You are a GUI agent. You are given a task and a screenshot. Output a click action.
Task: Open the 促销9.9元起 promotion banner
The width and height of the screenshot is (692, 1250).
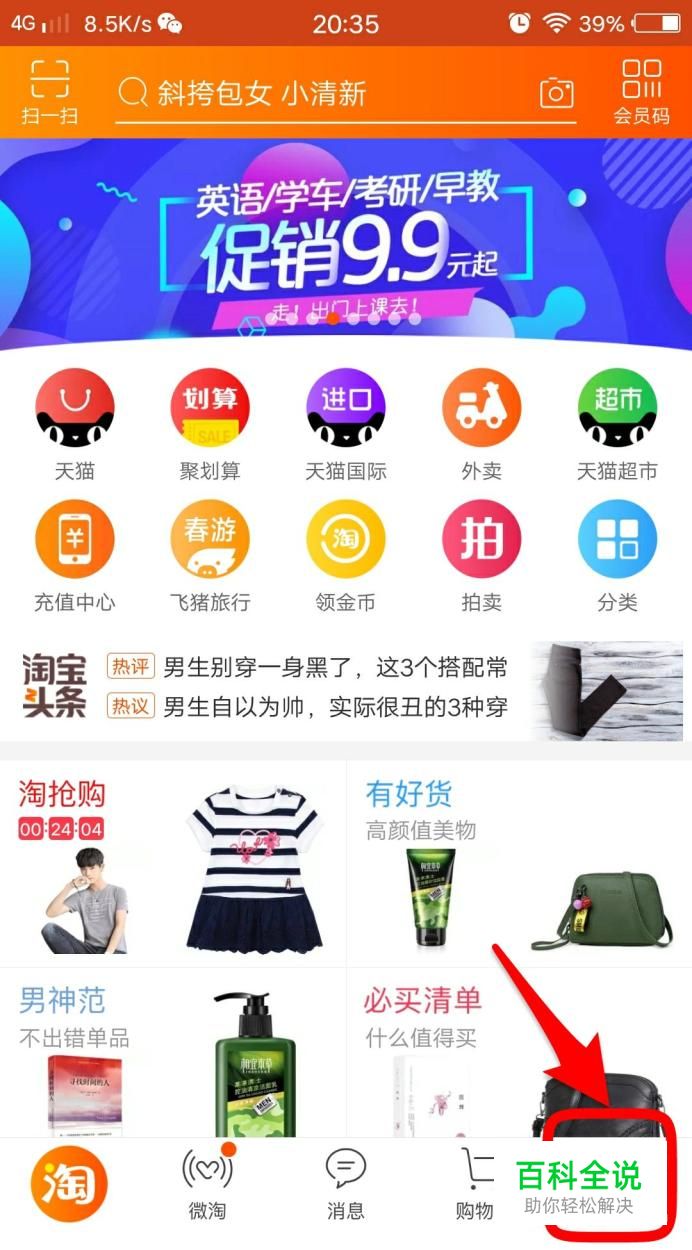(x=346, y=244)
